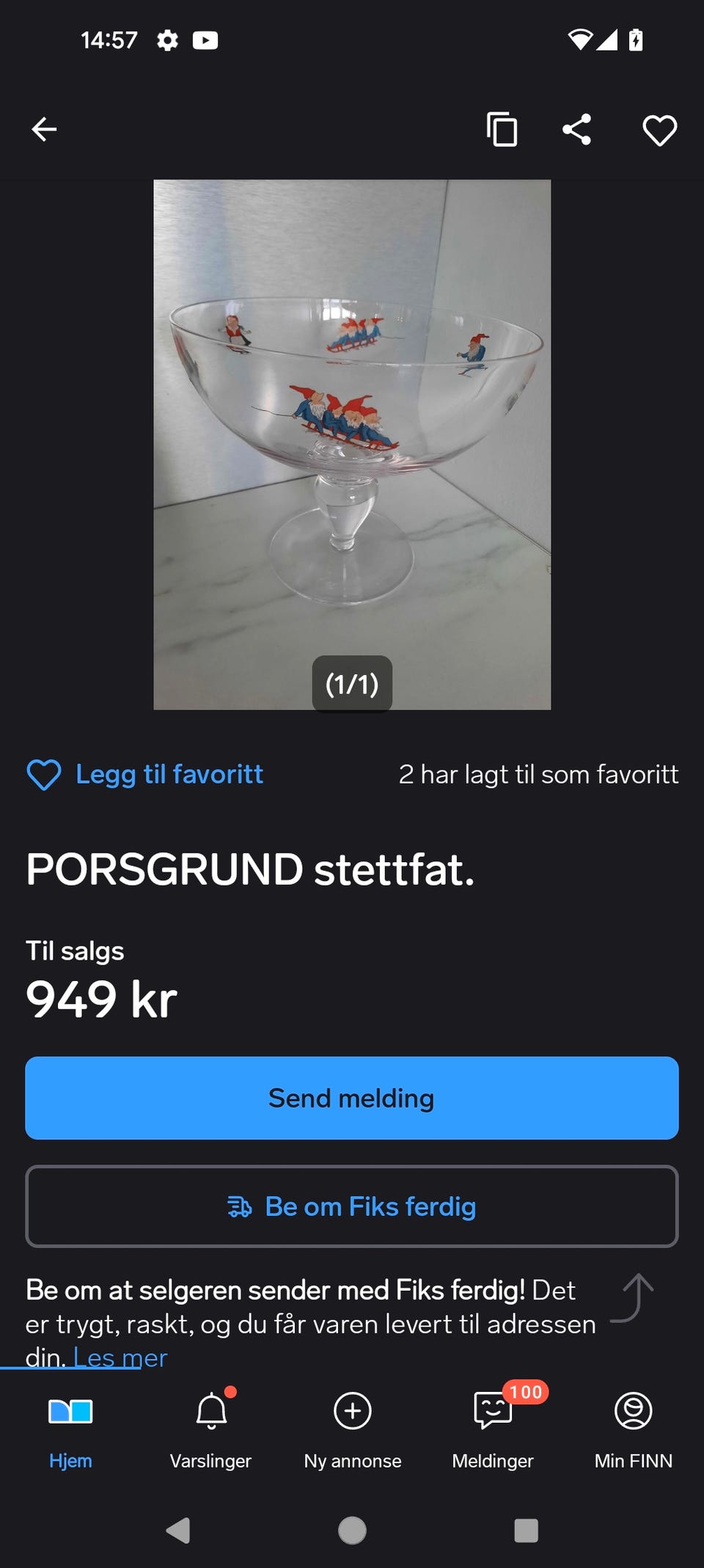
Task: Tap the system home button
Action: (x=352, y=1531)
